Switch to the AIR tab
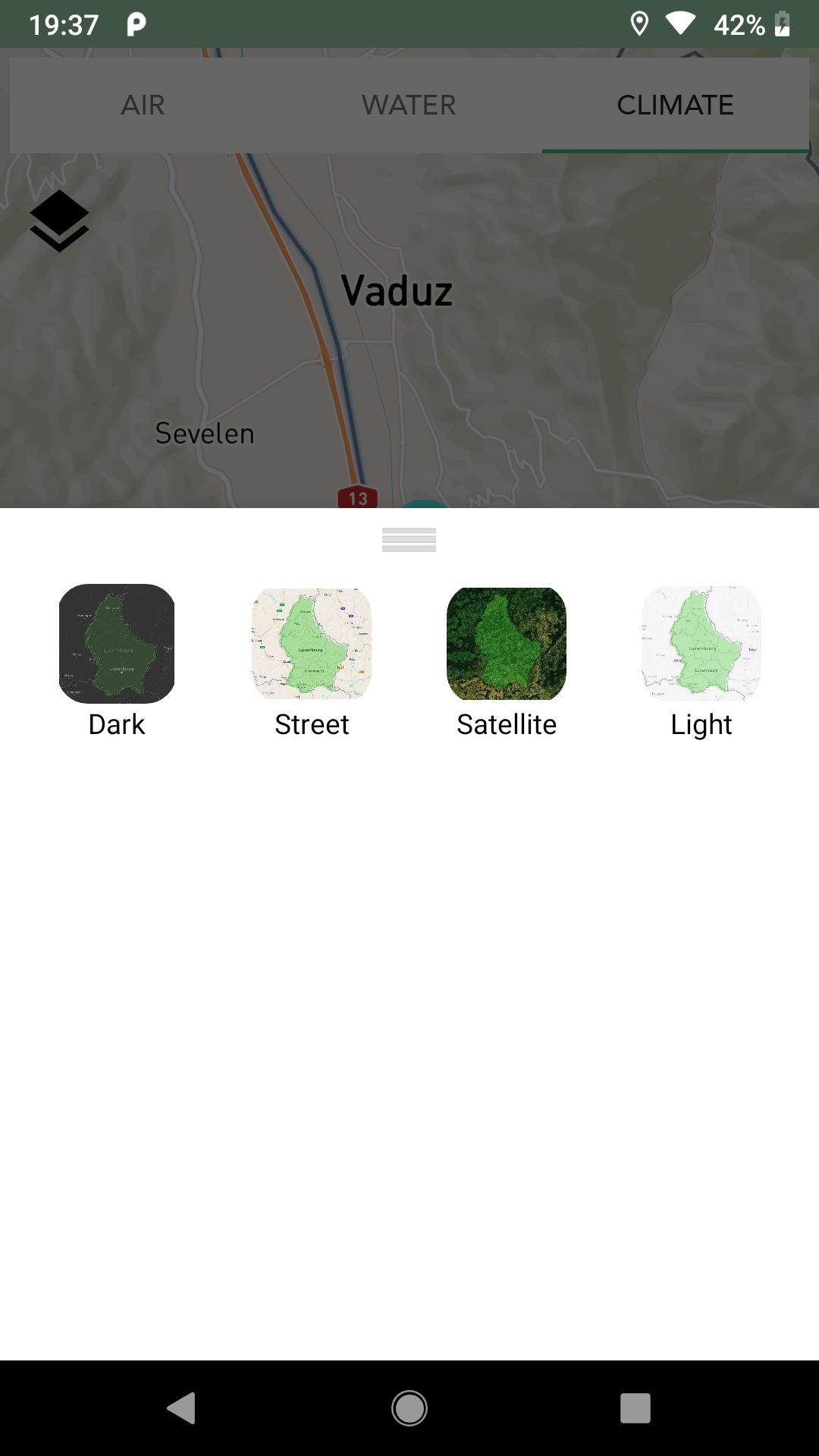The width and height of the screenshot is (819, 1456). [x=143, y=105]
